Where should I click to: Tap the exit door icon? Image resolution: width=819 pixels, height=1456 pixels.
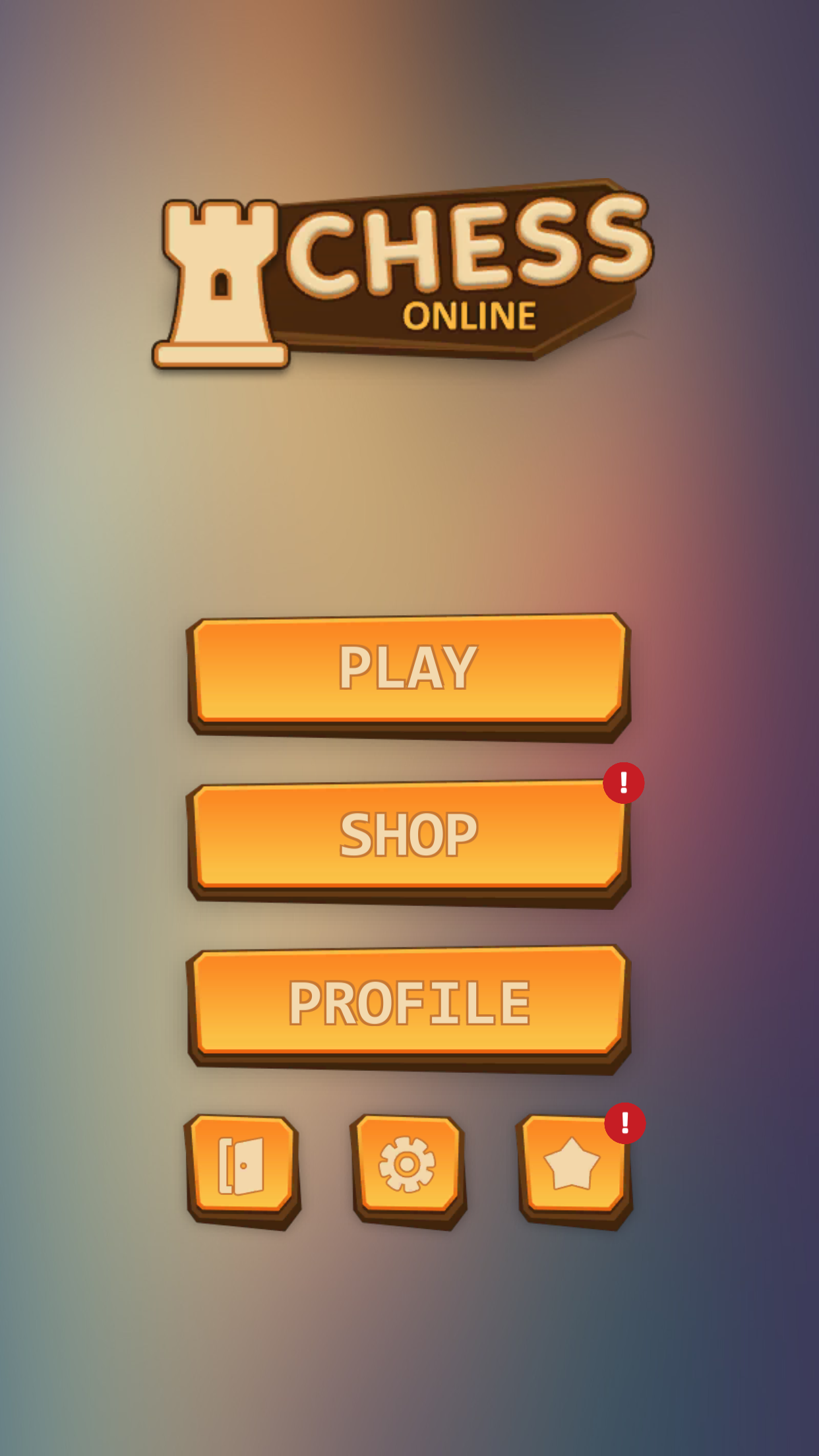[x=241, y=1166]
